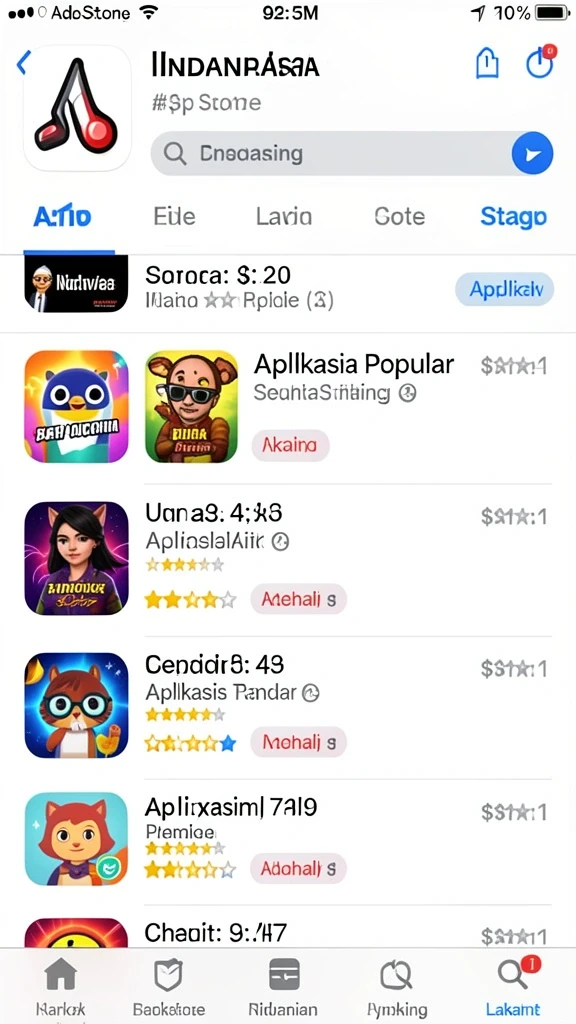Tap the blue send arrow button
Screen dimensions: 576x1024
(532, 153)
